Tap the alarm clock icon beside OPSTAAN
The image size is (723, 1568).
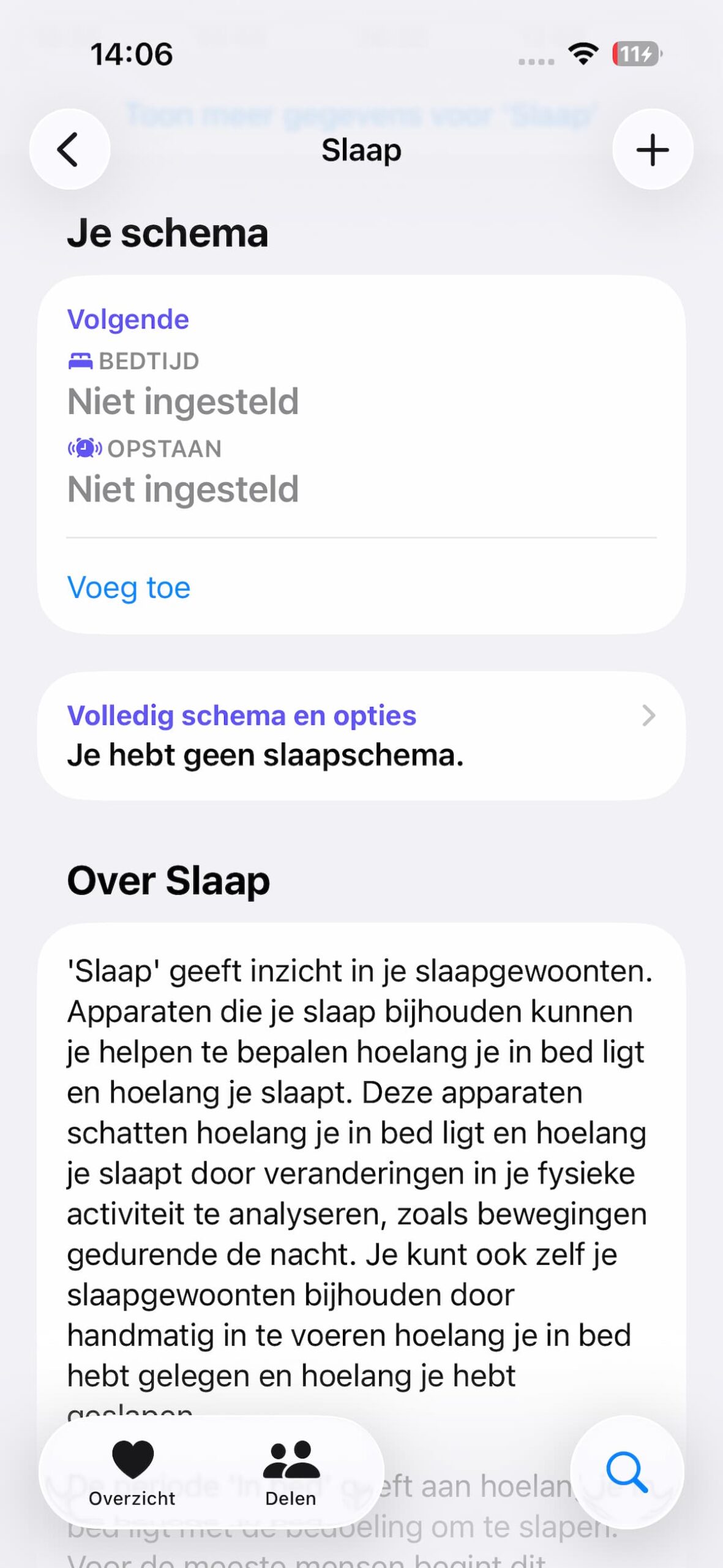84,449
